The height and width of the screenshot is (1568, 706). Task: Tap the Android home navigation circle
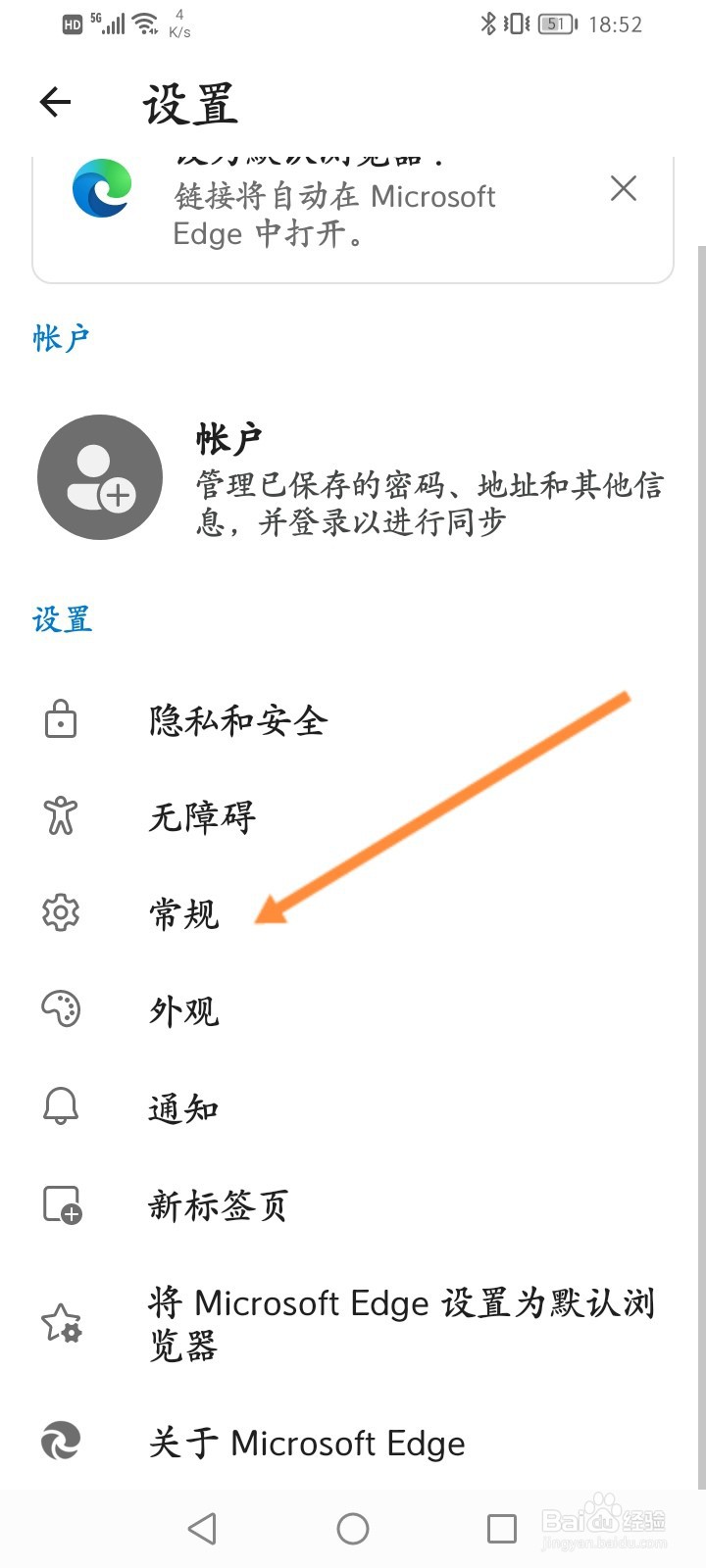click(x=353, y=1528)
